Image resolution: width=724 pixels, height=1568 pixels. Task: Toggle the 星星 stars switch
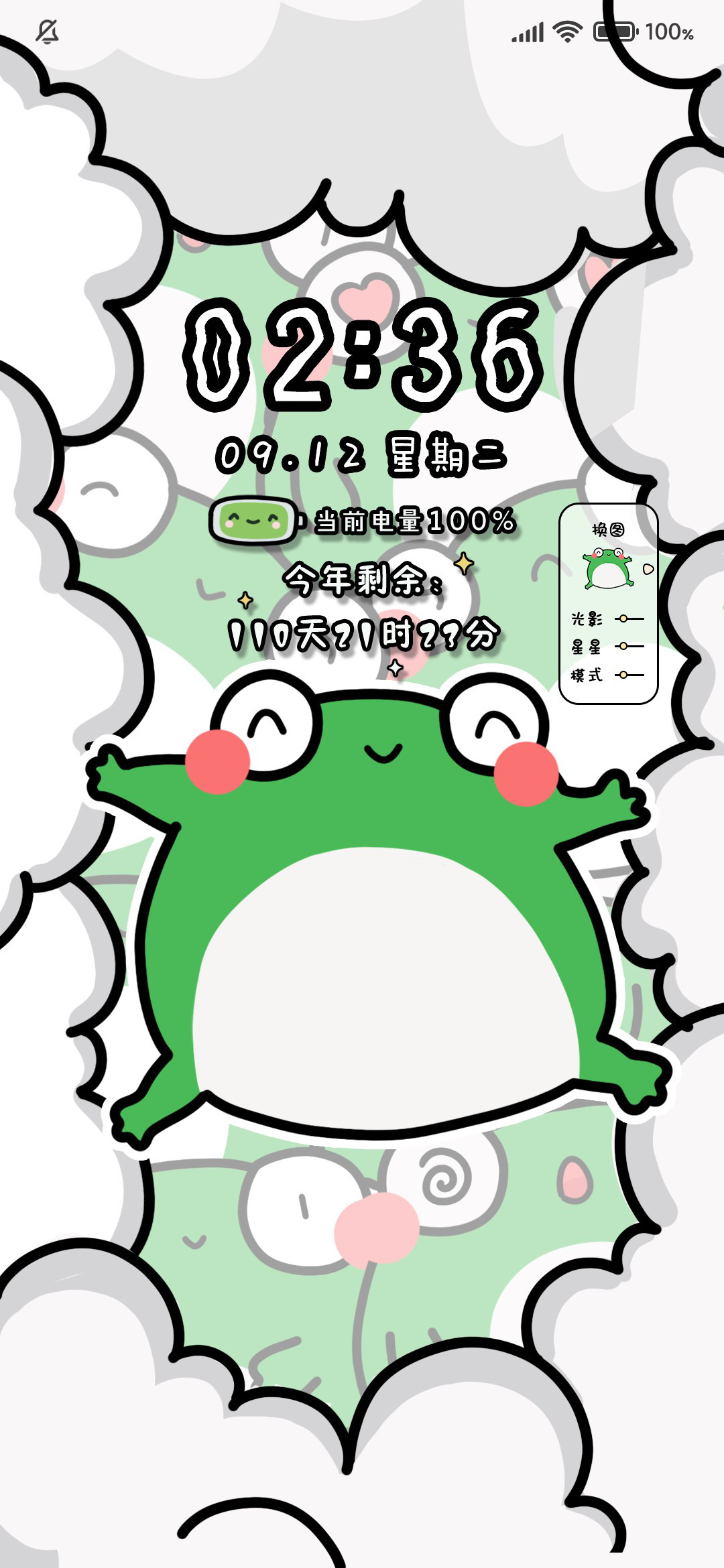click(629, 646)
